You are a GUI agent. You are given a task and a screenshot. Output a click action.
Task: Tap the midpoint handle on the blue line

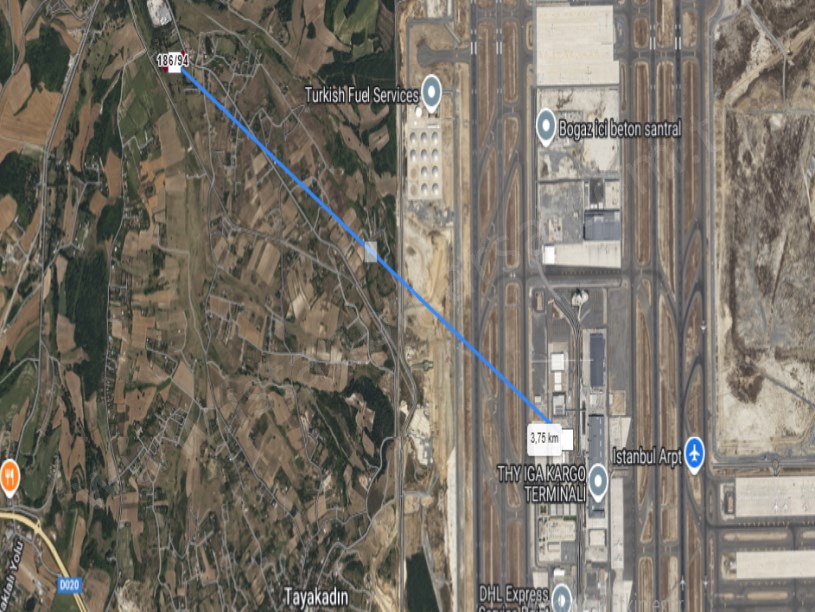tap(371, 252)
